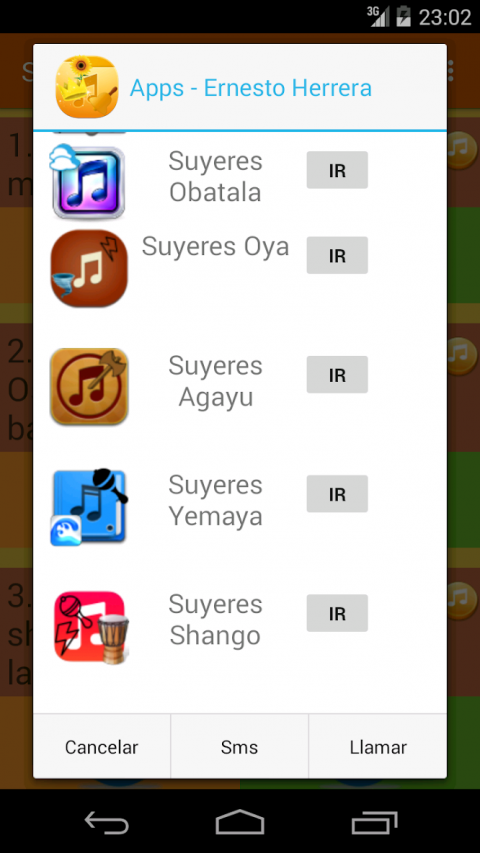The width and height of the screenshot is (480, 853).
Task: Go to Suyeres Oya with IR
Action: [337, 255]
